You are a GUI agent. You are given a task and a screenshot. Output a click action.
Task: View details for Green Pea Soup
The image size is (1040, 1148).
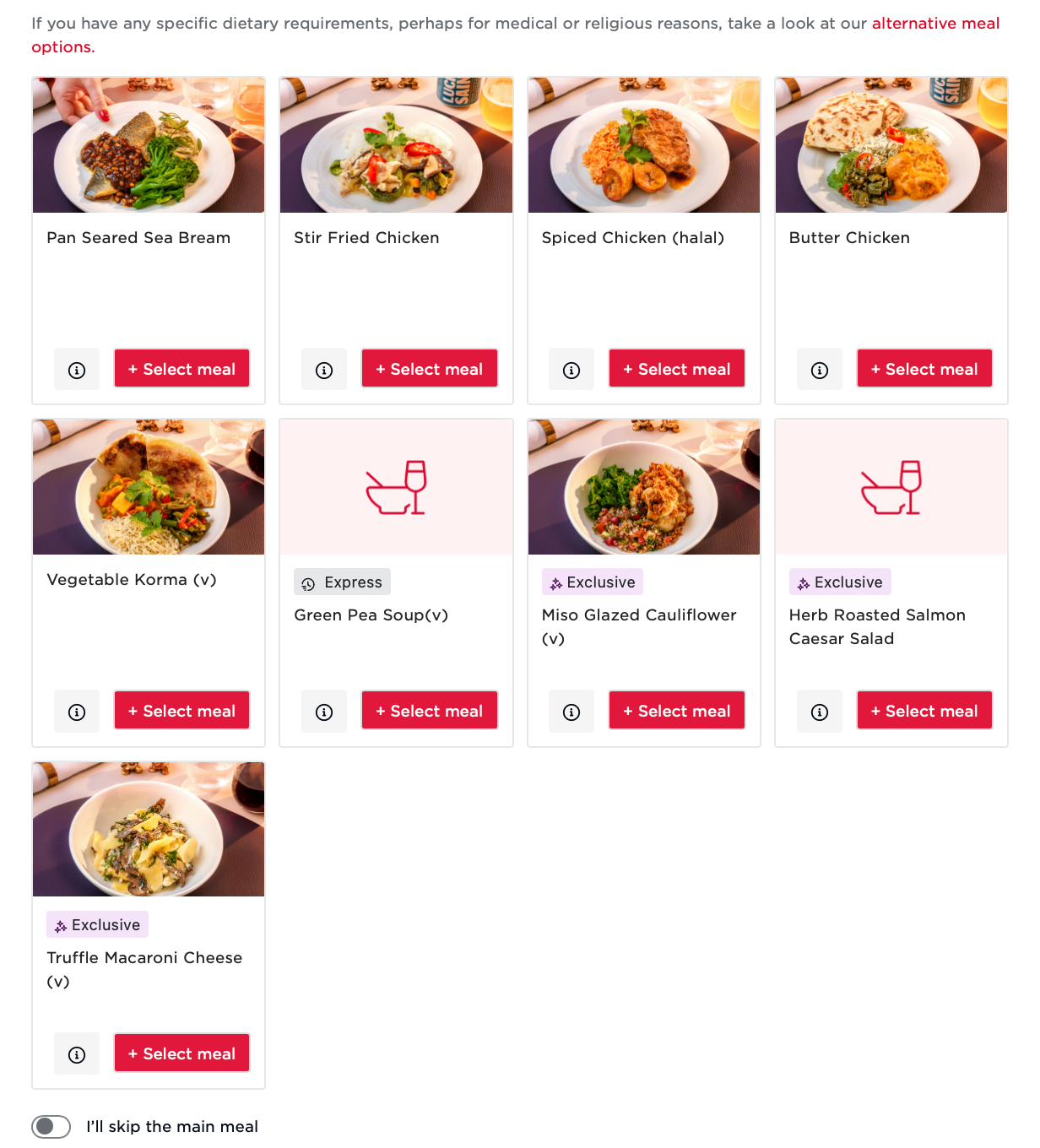pos(324,711)
